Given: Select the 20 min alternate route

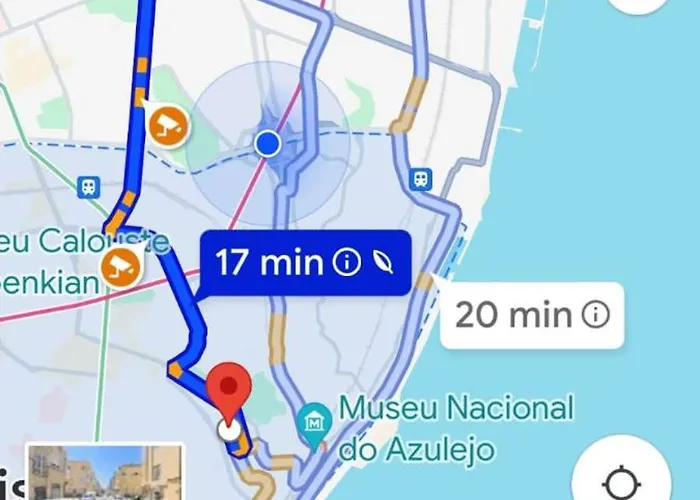Looking at the screenshot, I should click(x=513, y=316).
